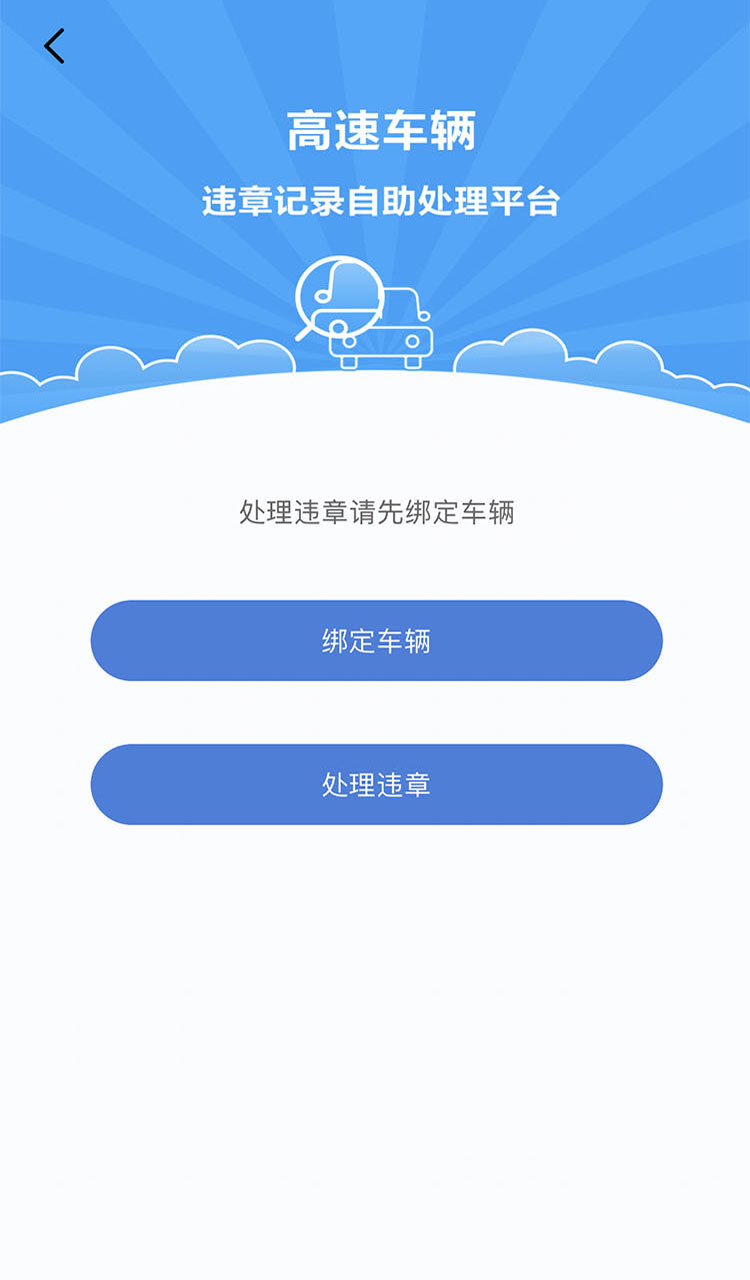Click the handle violations button at bottom
The height and width of the screenshot is (1280, 750).
375,786
